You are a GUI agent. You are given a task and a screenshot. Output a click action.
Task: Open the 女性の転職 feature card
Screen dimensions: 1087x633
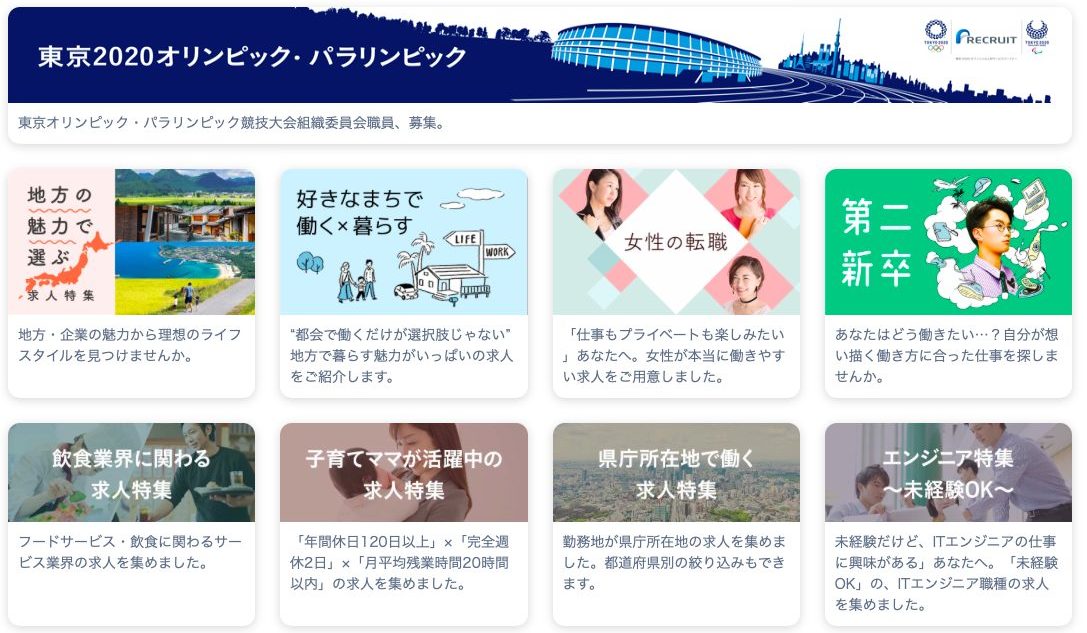676,242
